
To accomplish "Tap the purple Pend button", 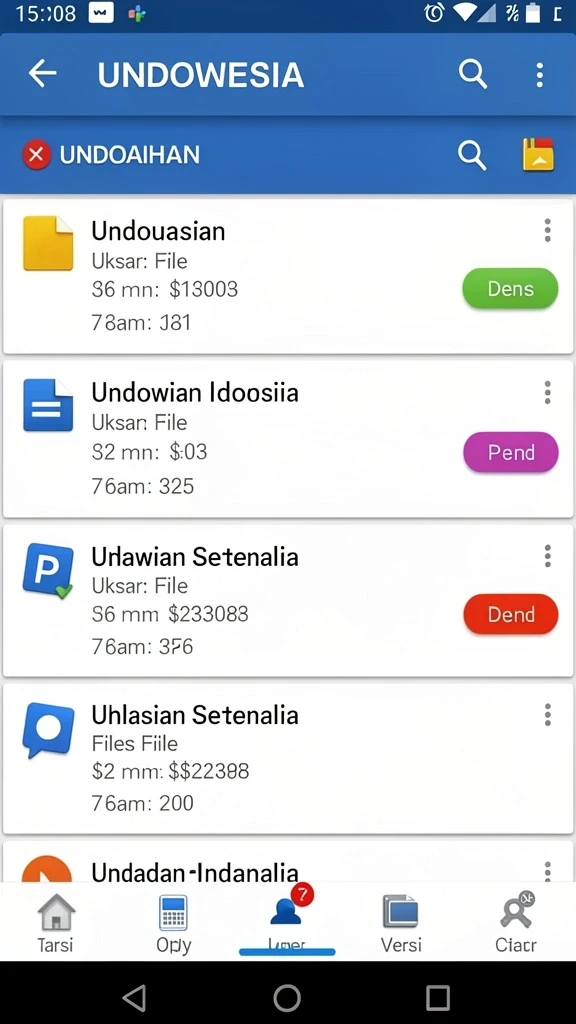I will click(511, 452).
